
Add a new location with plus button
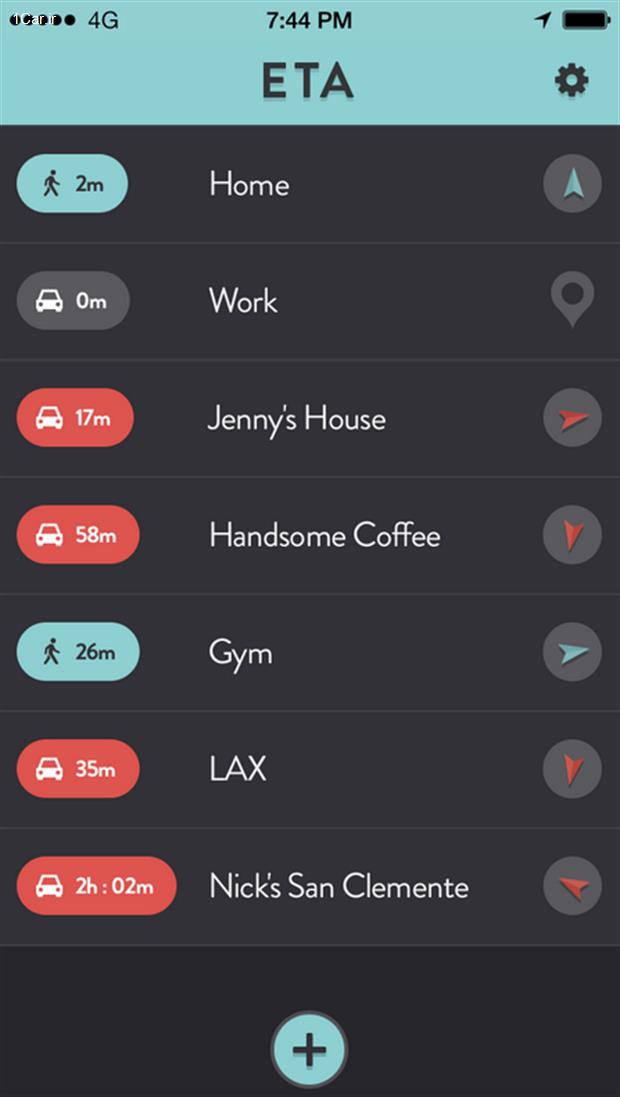[309, 1050]
